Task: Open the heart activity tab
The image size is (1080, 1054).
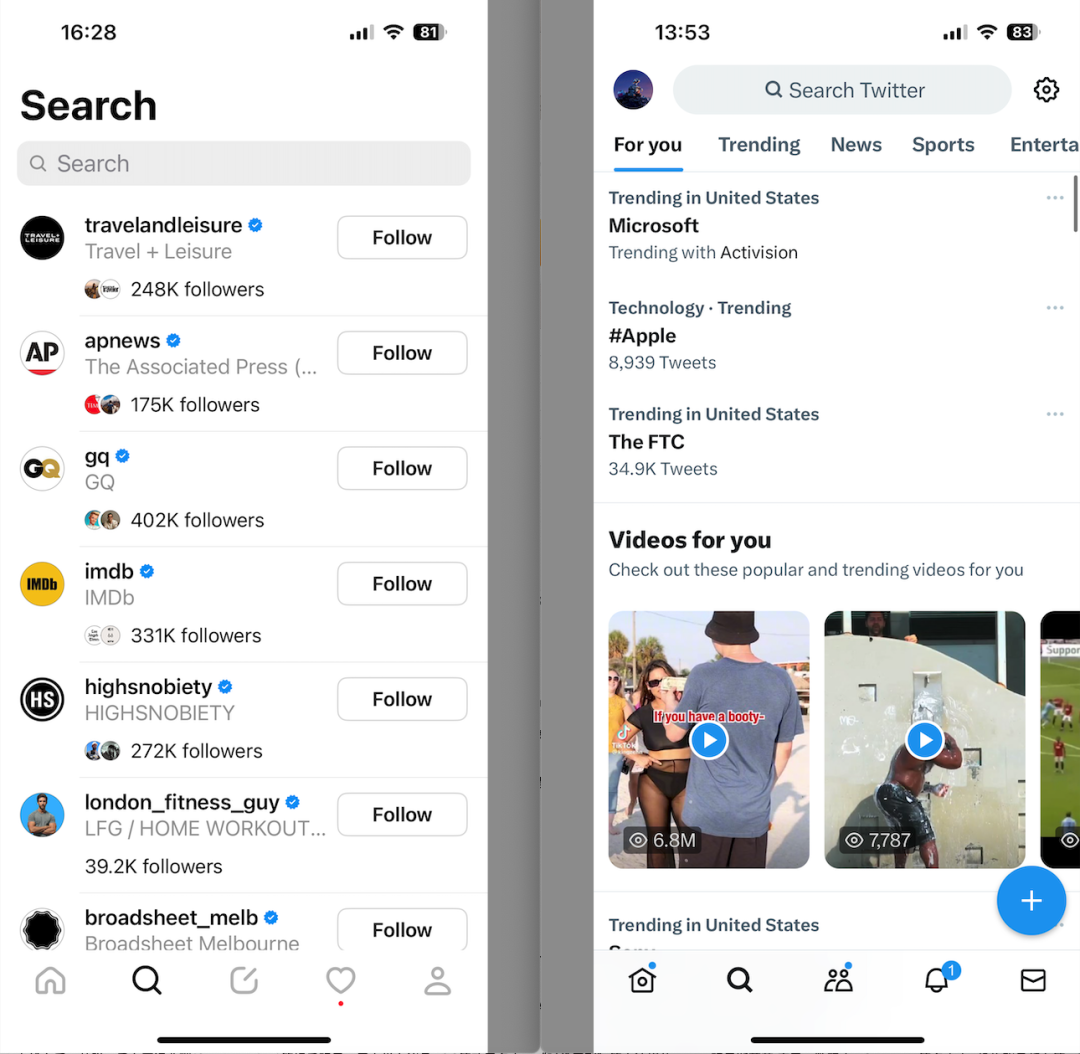Action: (x=341, y=981)
